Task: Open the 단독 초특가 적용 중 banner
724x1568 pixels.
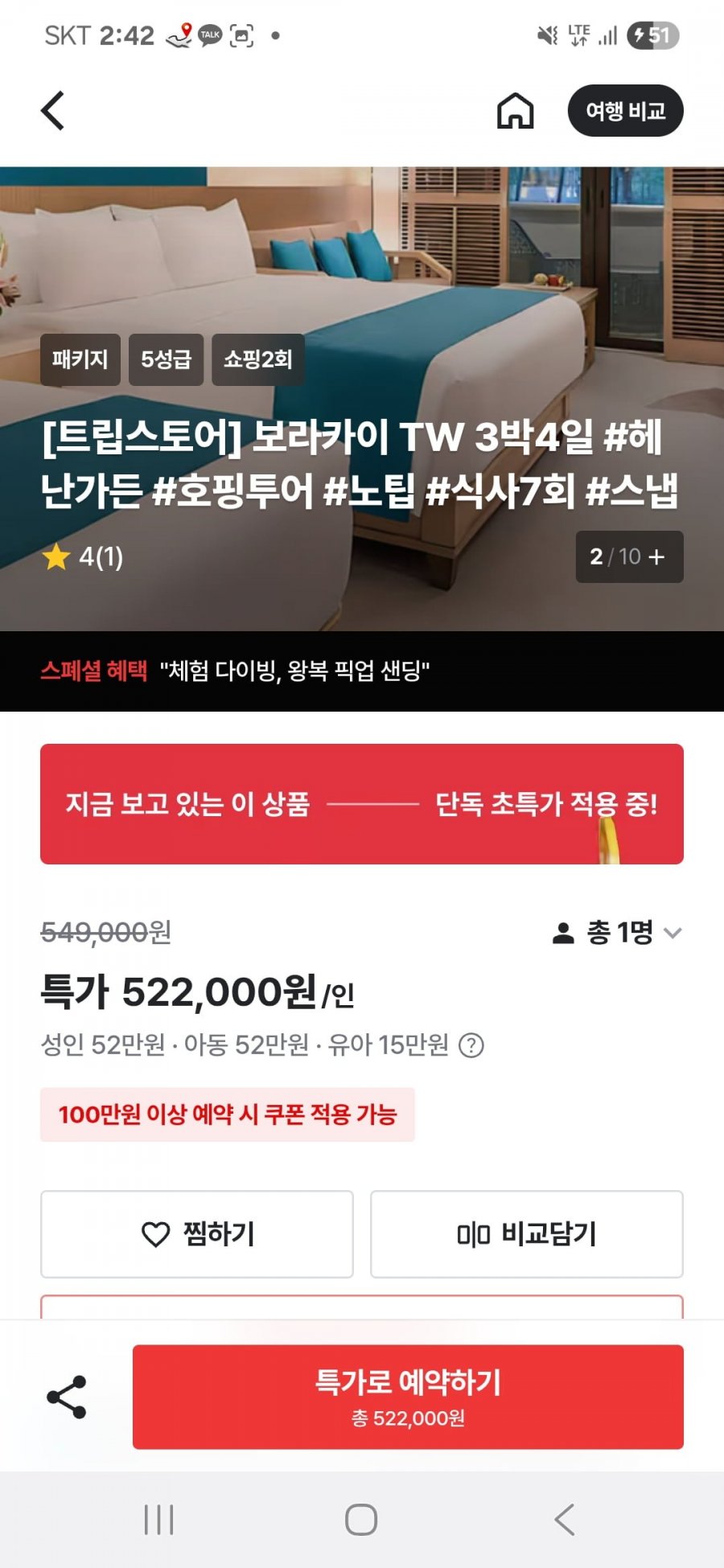Action: coord(362,804)
